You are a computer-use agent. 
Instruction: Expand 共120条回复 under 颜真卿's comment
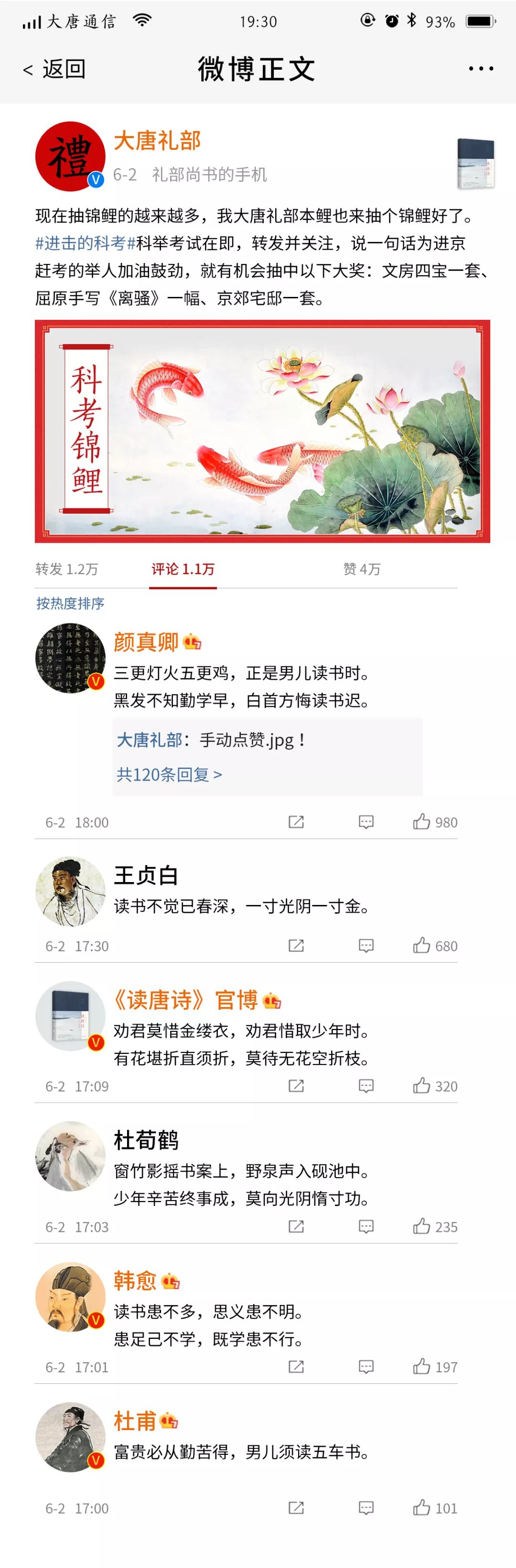point(169,774)
